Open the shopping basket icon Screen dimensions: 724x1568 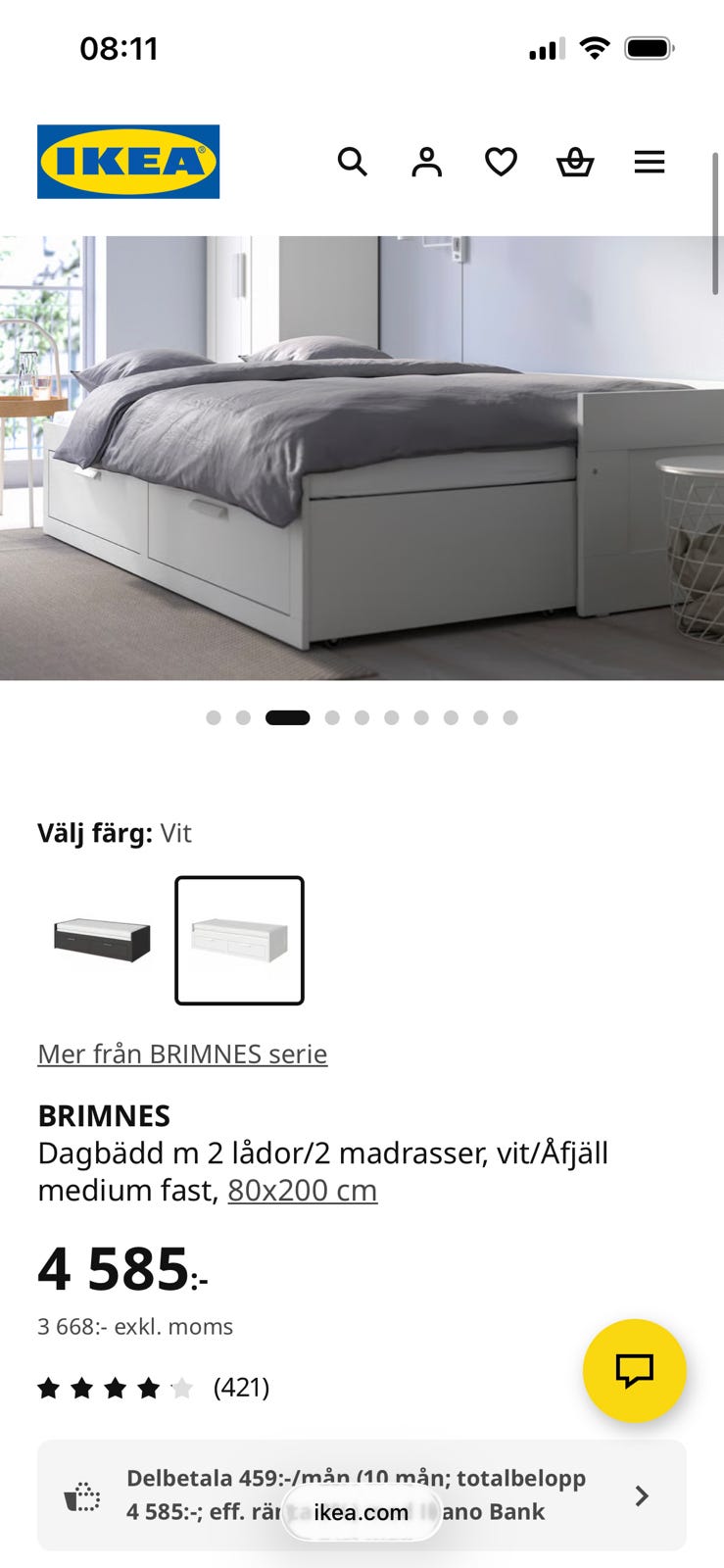point(575,162)
